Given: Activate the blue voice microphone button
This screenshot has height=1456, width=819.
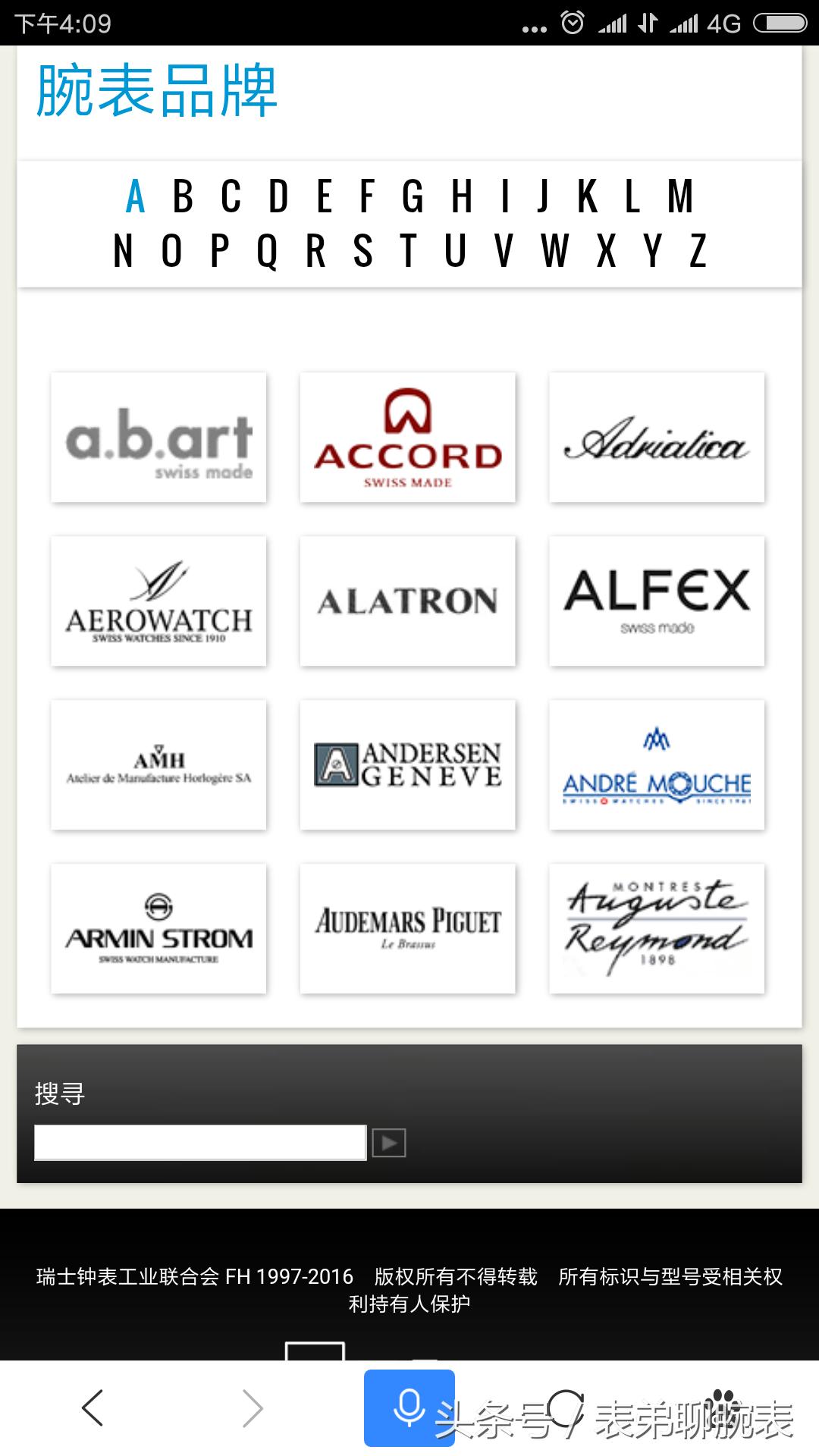Looking at the screenshot, I should tap(409, 1408).
